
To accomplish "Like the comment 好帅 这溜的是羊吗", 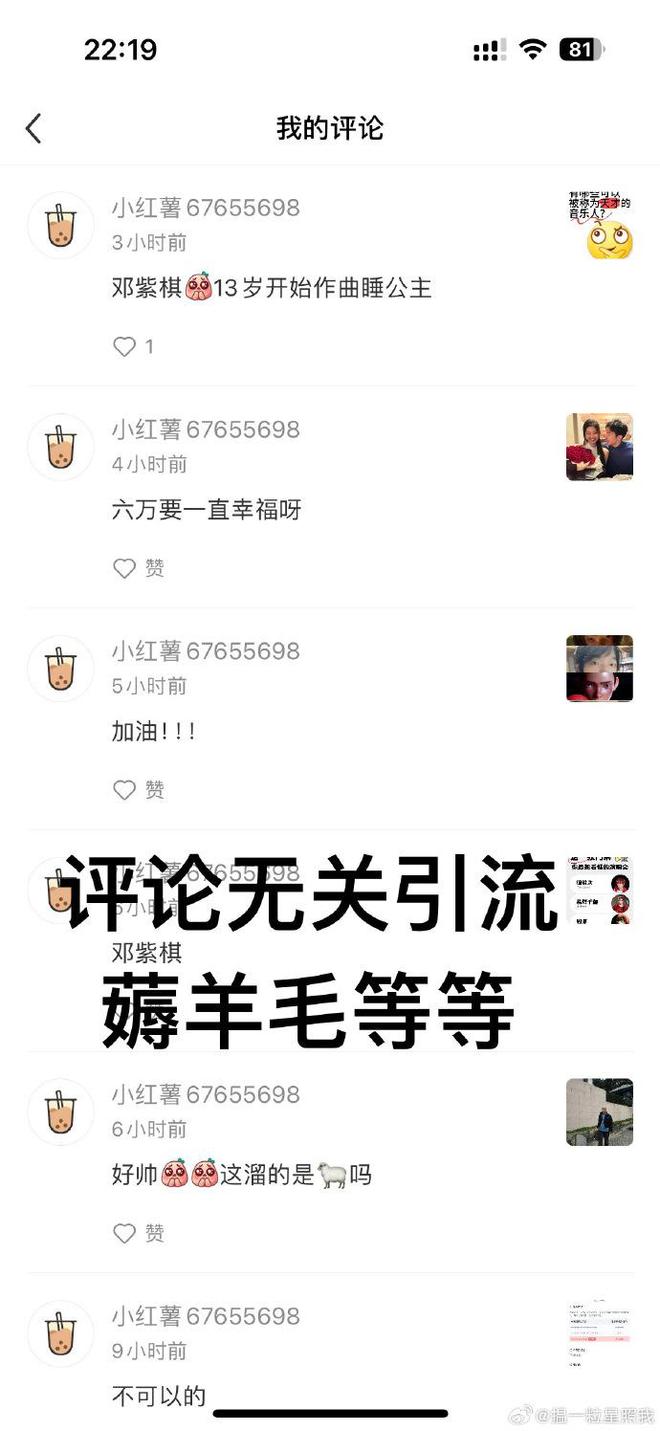I will click(x=124, y=1234).
